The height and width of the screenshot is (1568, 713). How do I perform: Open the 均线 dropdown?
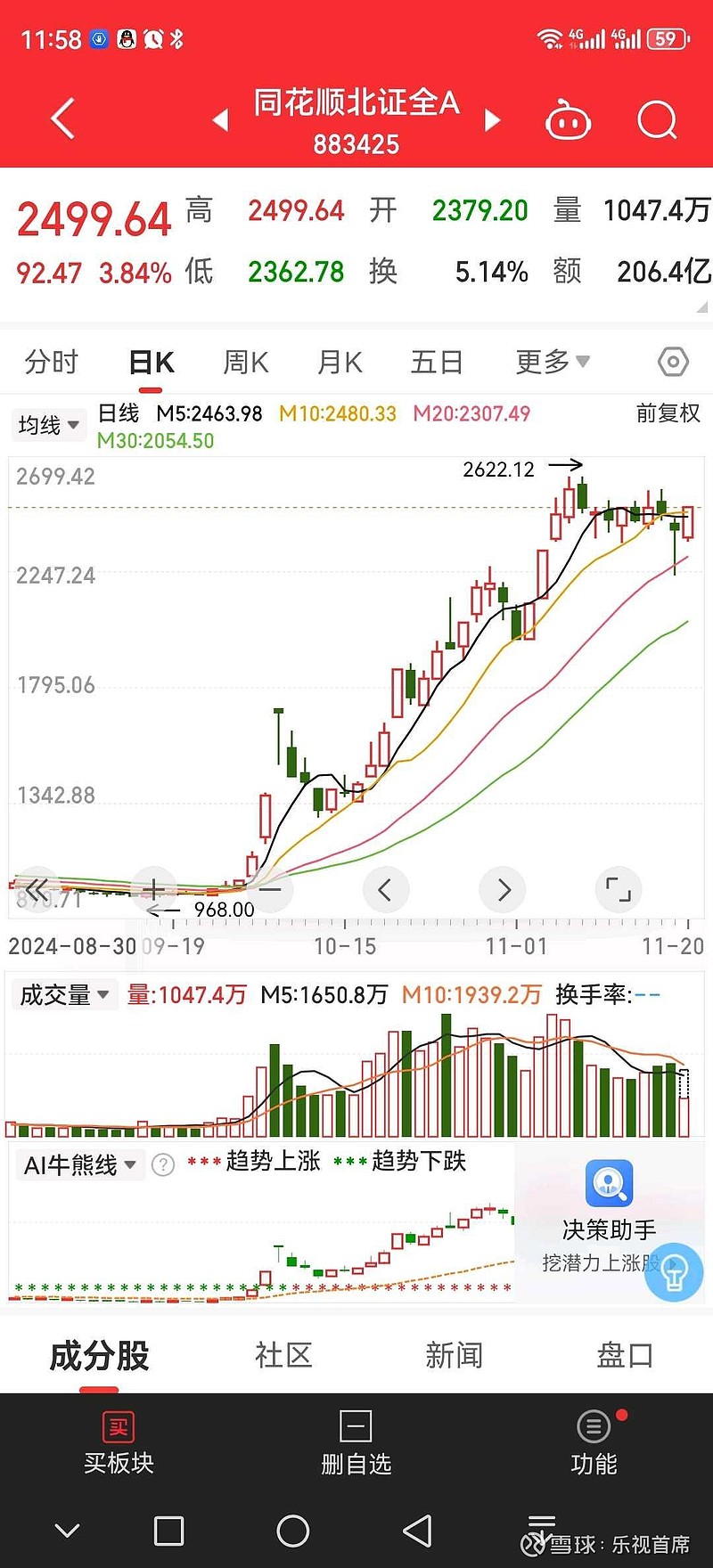click(x=48, y=426)
